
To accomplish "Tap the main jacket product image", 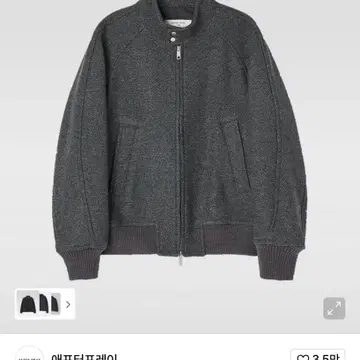I will pos(180,140).
